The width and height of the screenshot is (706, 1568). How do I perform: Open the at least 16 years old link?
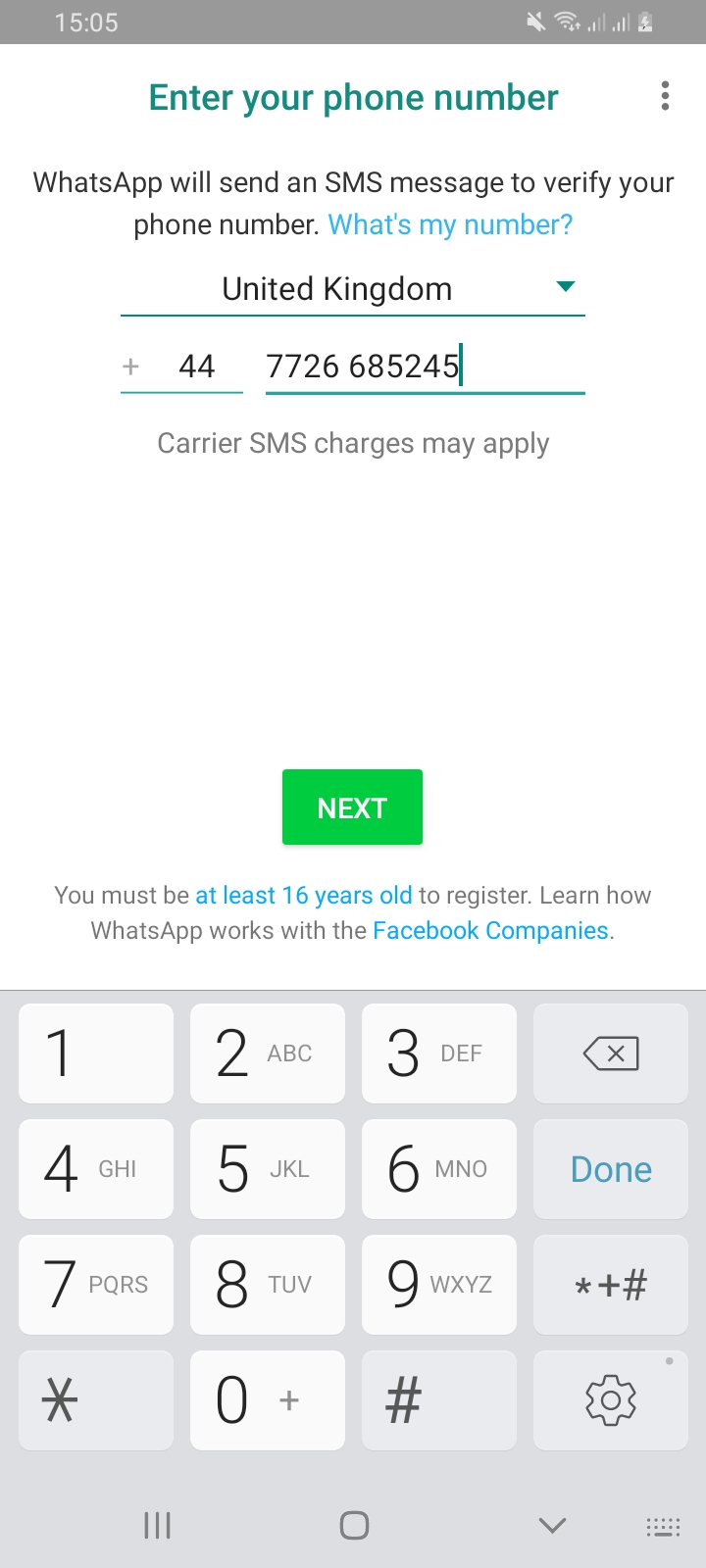[304, 895]
